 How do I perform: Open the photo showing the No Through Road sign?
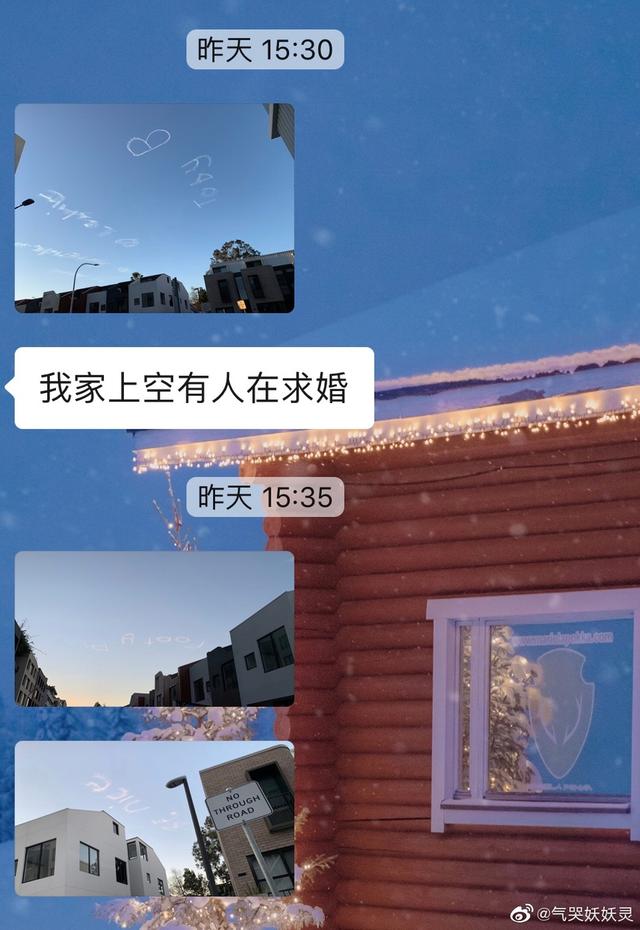click(154, 818)
